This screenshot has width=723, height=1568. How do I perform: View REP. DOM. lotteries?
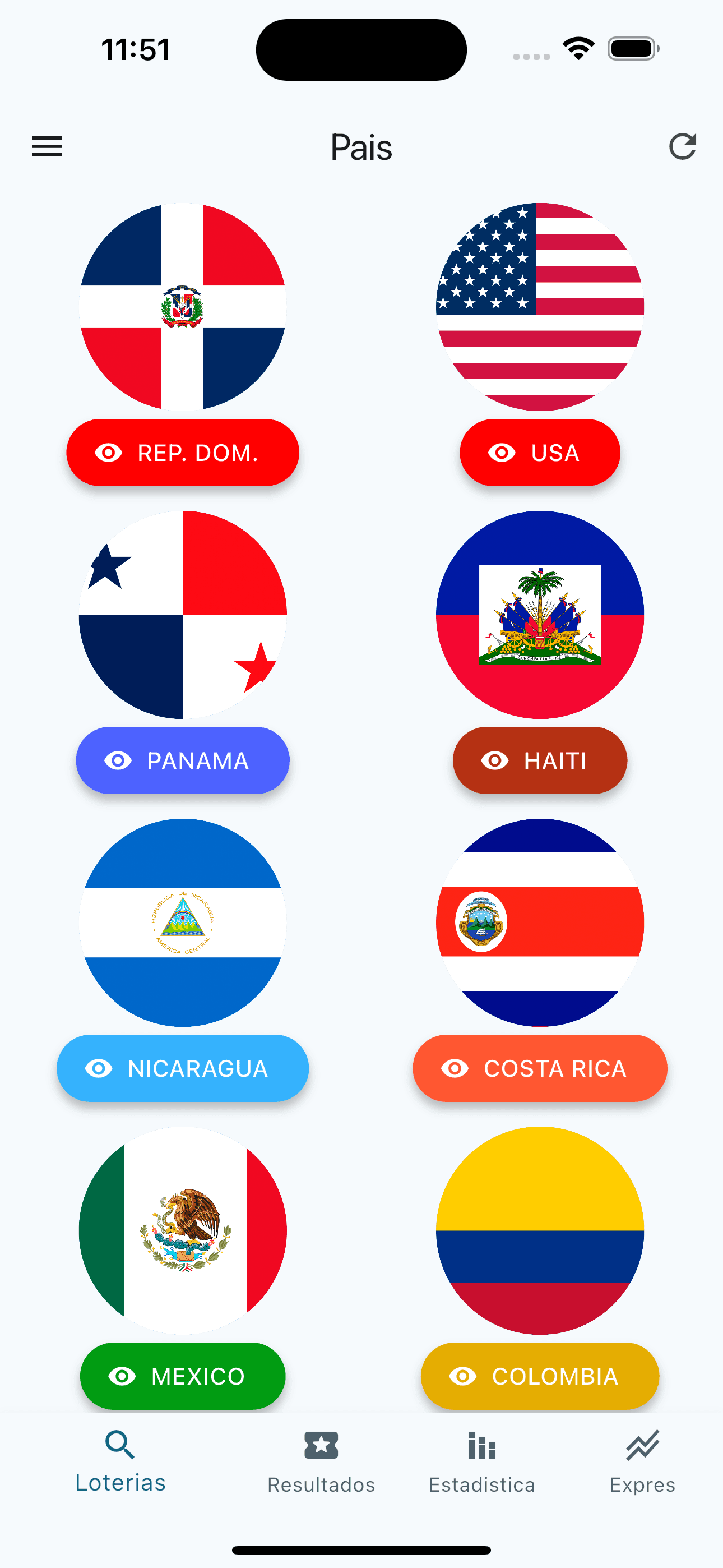(x=183, y=452)
